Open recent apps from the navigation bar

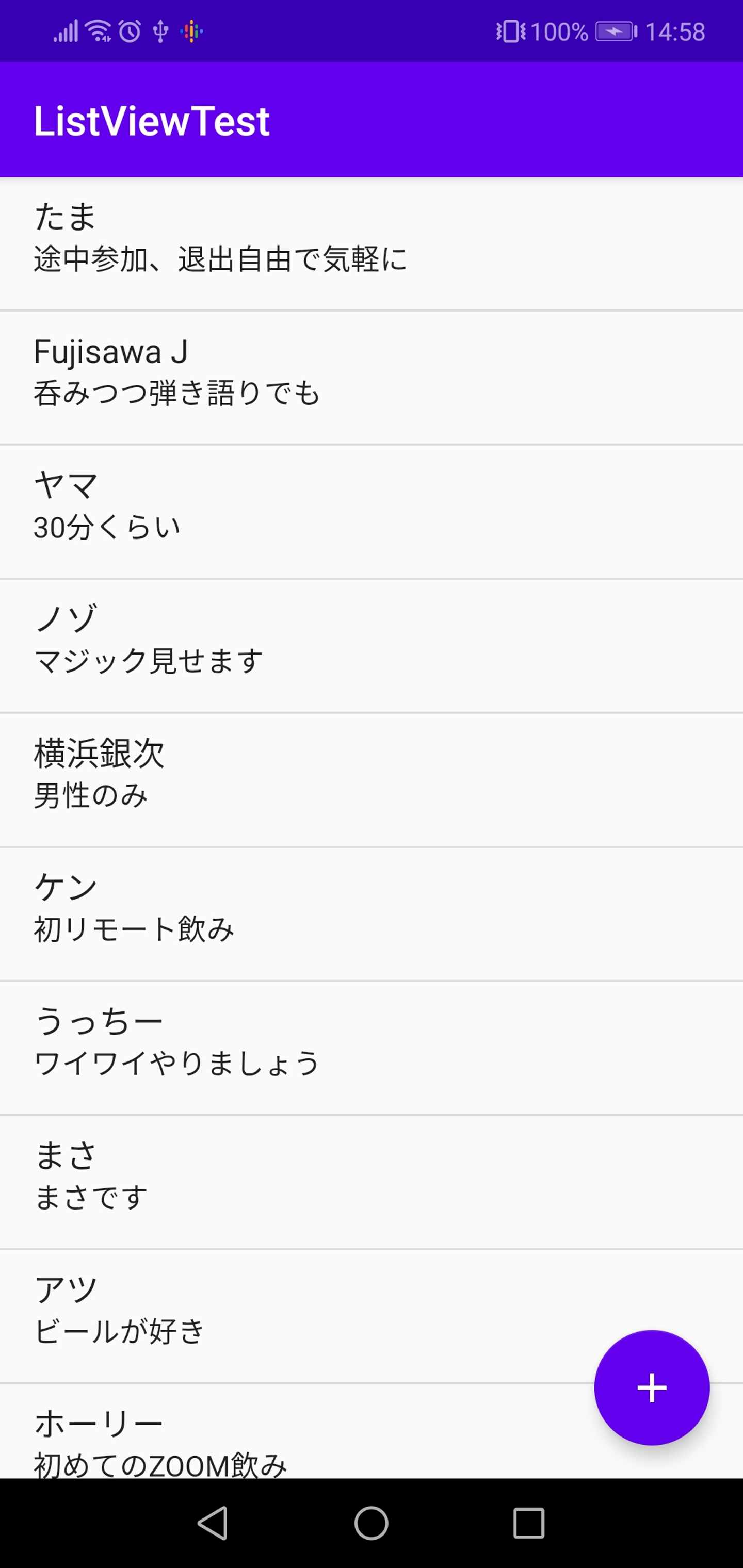click(x=529, y=1523)
